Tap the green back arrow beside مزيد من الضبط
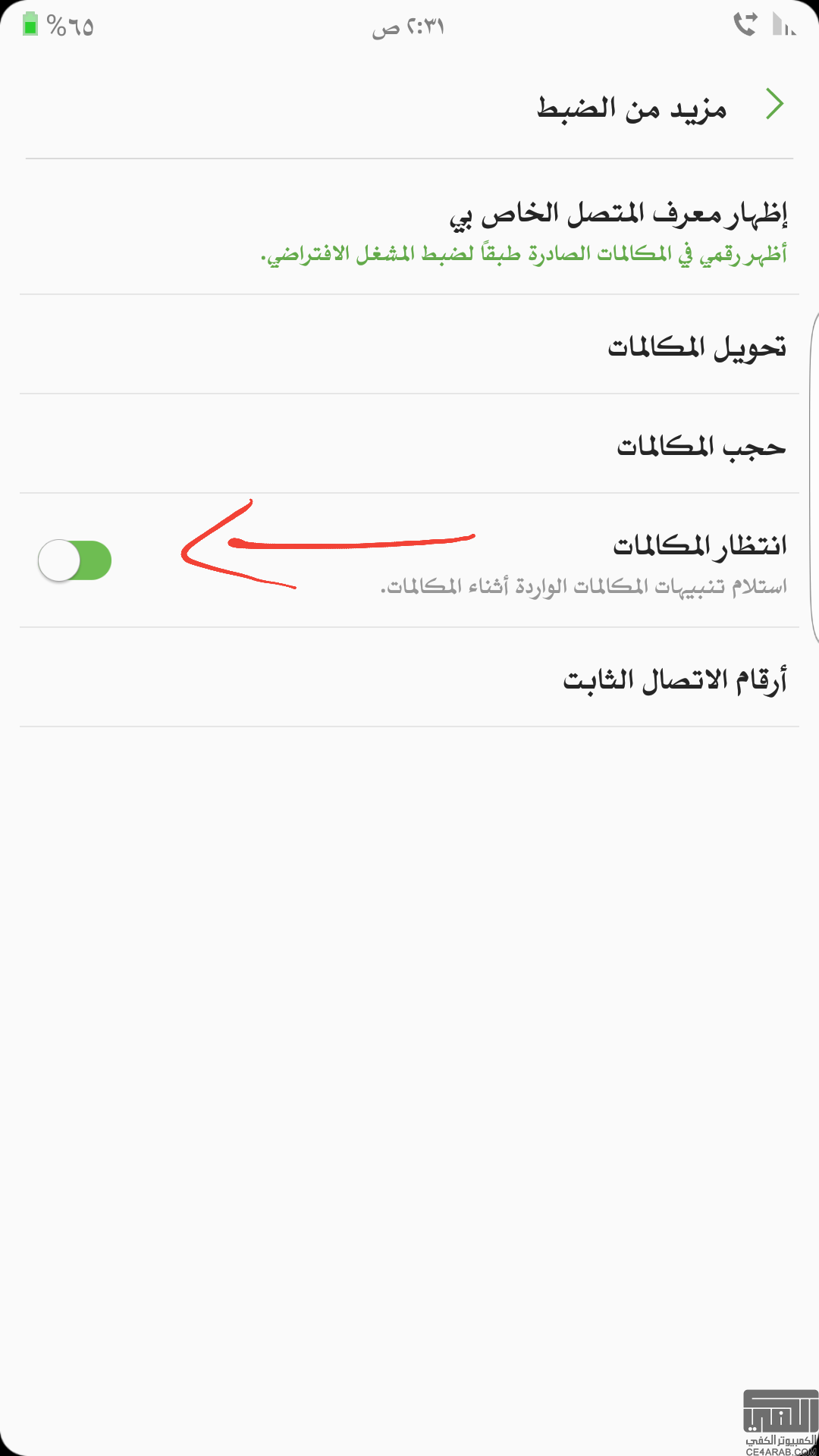Image resolution: width=819 pixels, height=1456 pixels. coord(774,104)
